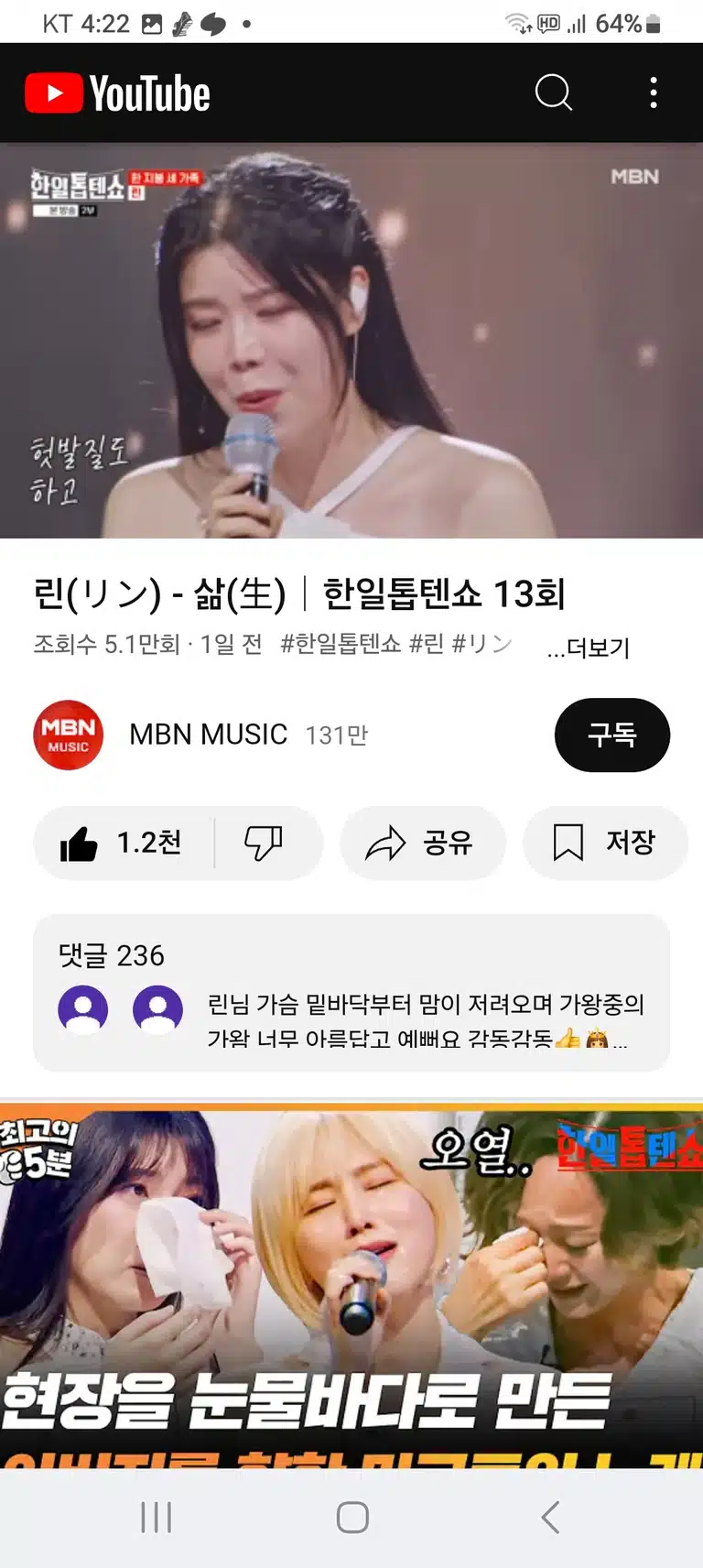Go back using system back button
Screen dimensions: 703x1568
[x=549, y=1518]
